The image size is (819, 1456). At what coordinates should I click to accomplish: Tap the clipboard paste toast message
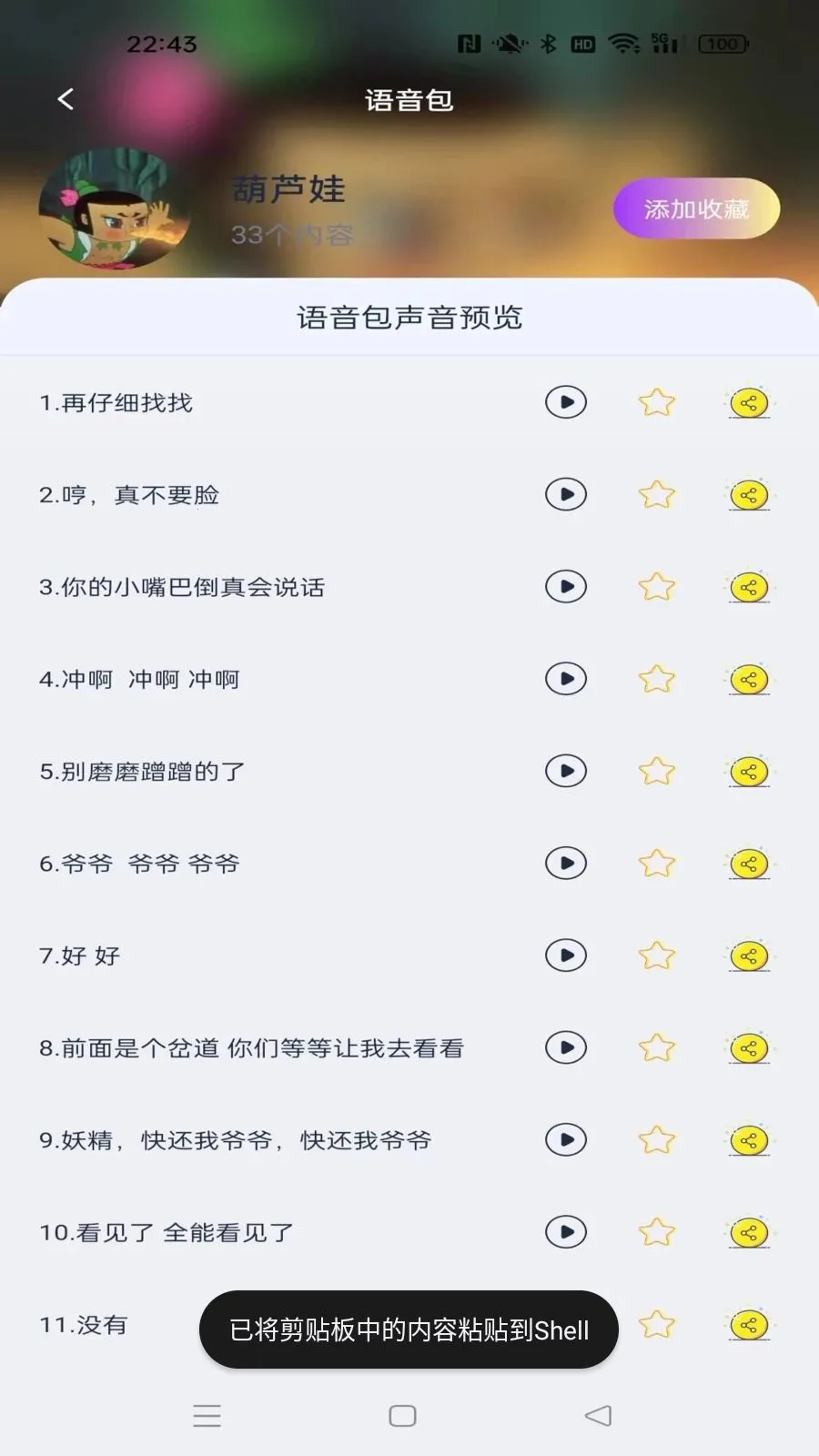409,1329
